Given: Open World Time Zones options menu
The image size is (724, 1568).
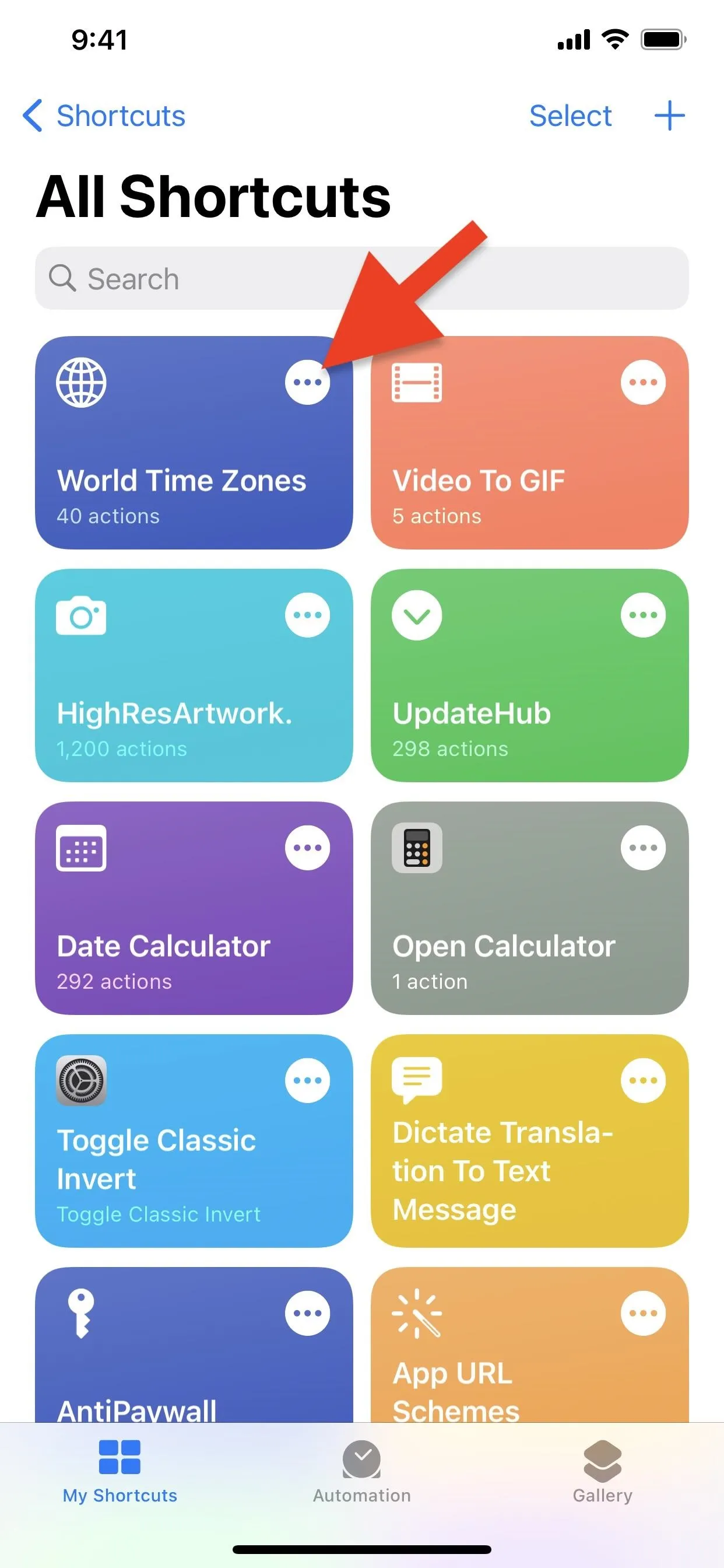Looking at the screenshot, I should click(x=307, y=382).
